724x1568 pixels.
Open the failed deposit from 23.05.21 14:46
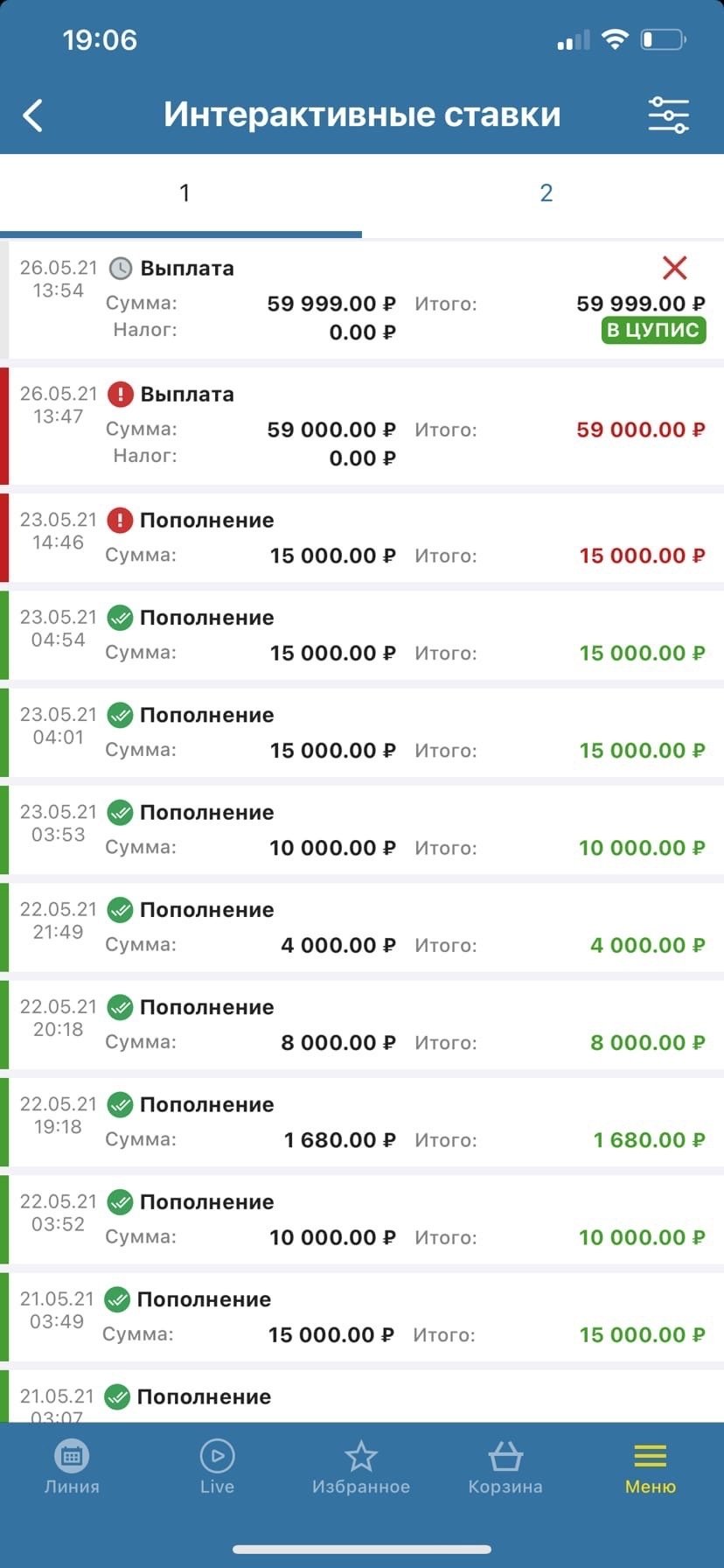(x=362, y=538)
